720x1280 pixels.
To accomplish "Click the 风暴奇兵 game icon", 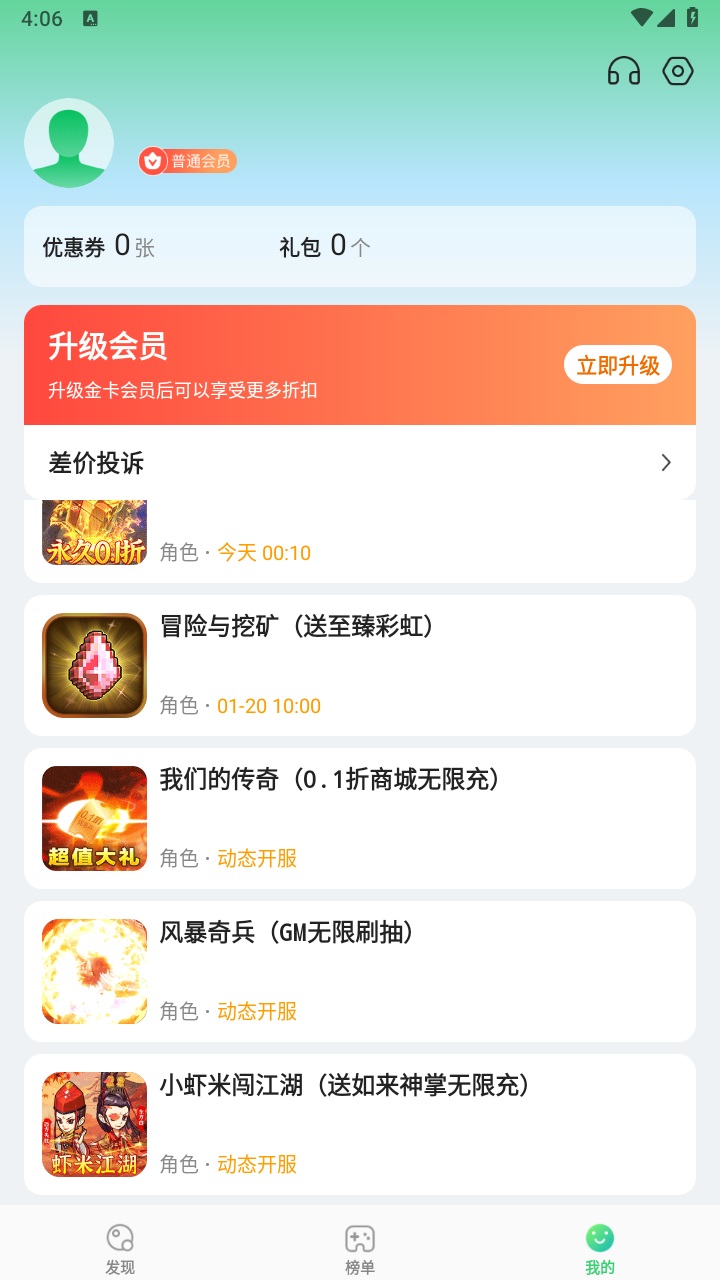I will [94, 971].
